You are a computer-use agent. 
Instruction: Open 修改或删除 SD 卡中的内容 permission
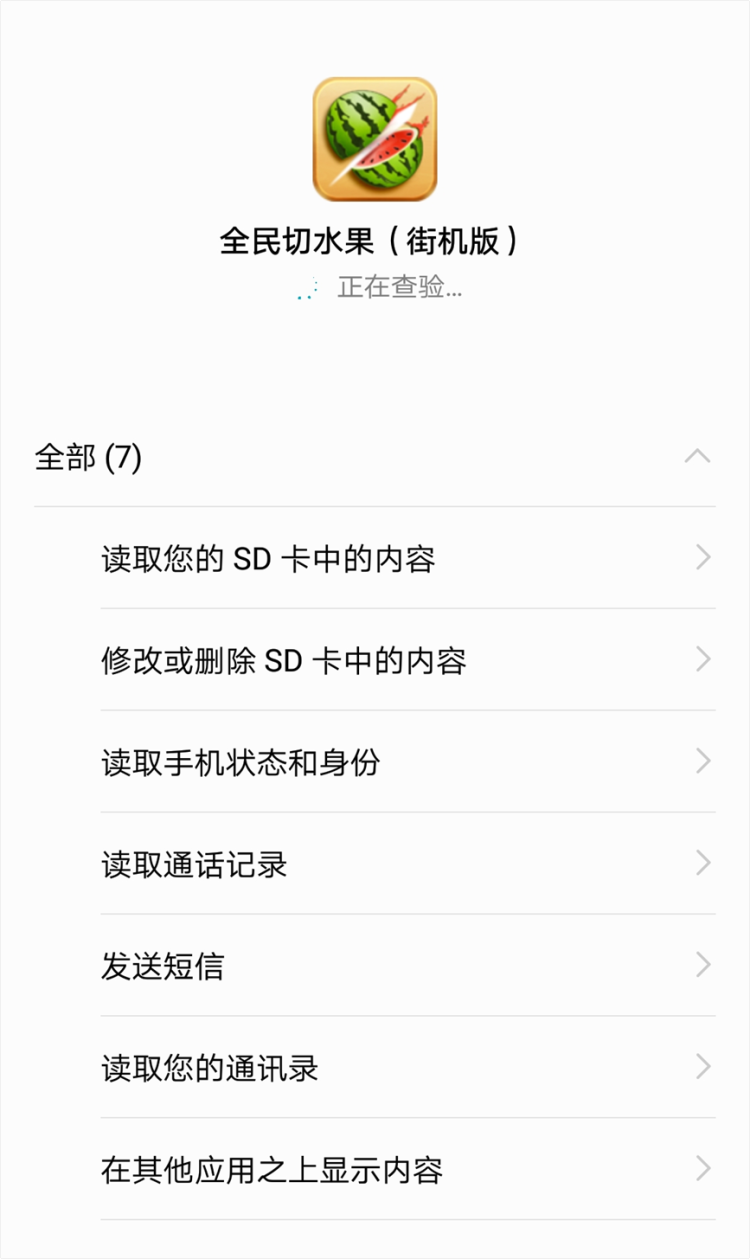click(408, 660)
